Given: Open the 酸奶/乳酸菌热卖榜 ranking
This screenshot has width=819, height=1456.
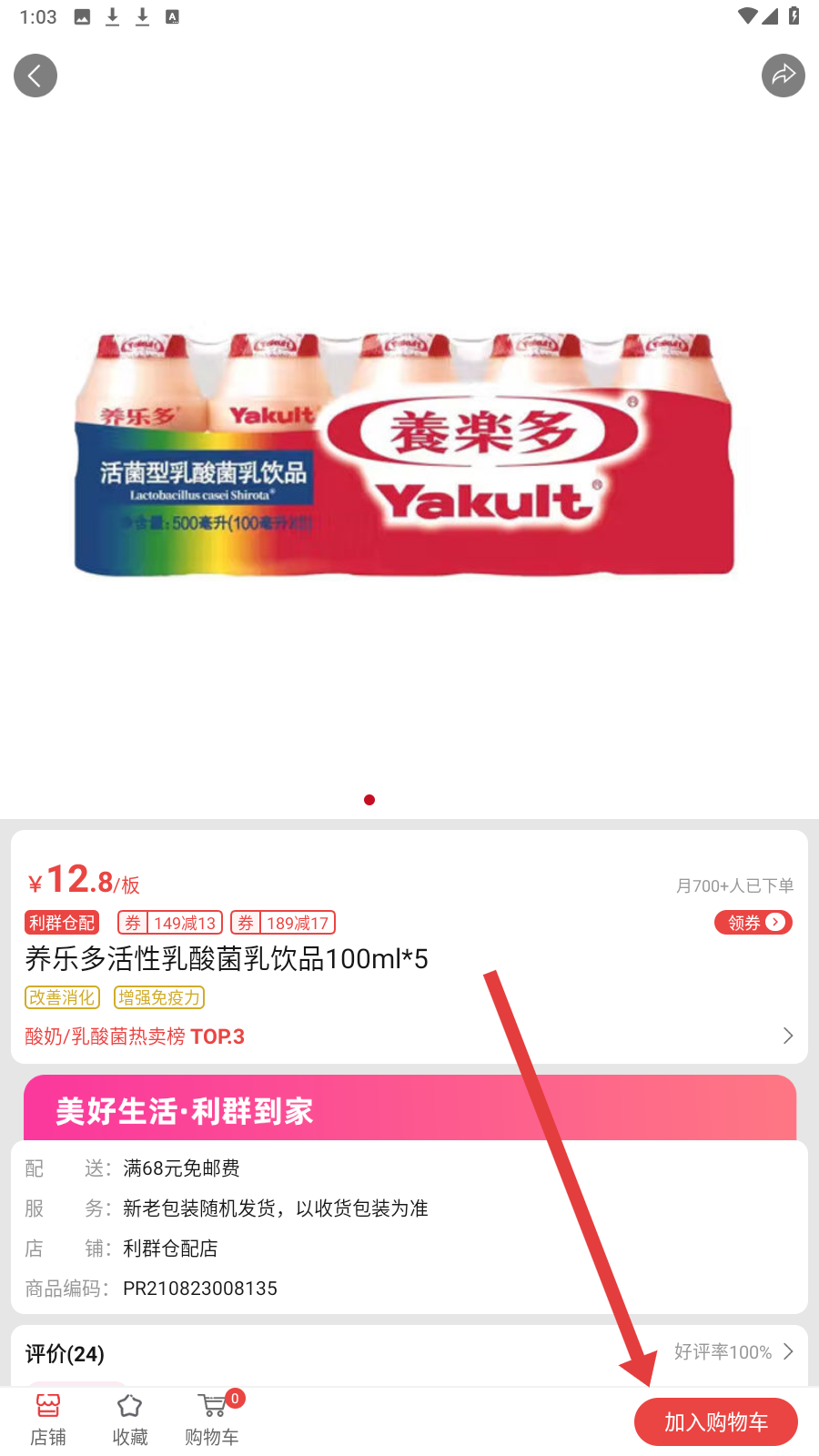Looking at the screenshot, I should tap(408, 1036).
